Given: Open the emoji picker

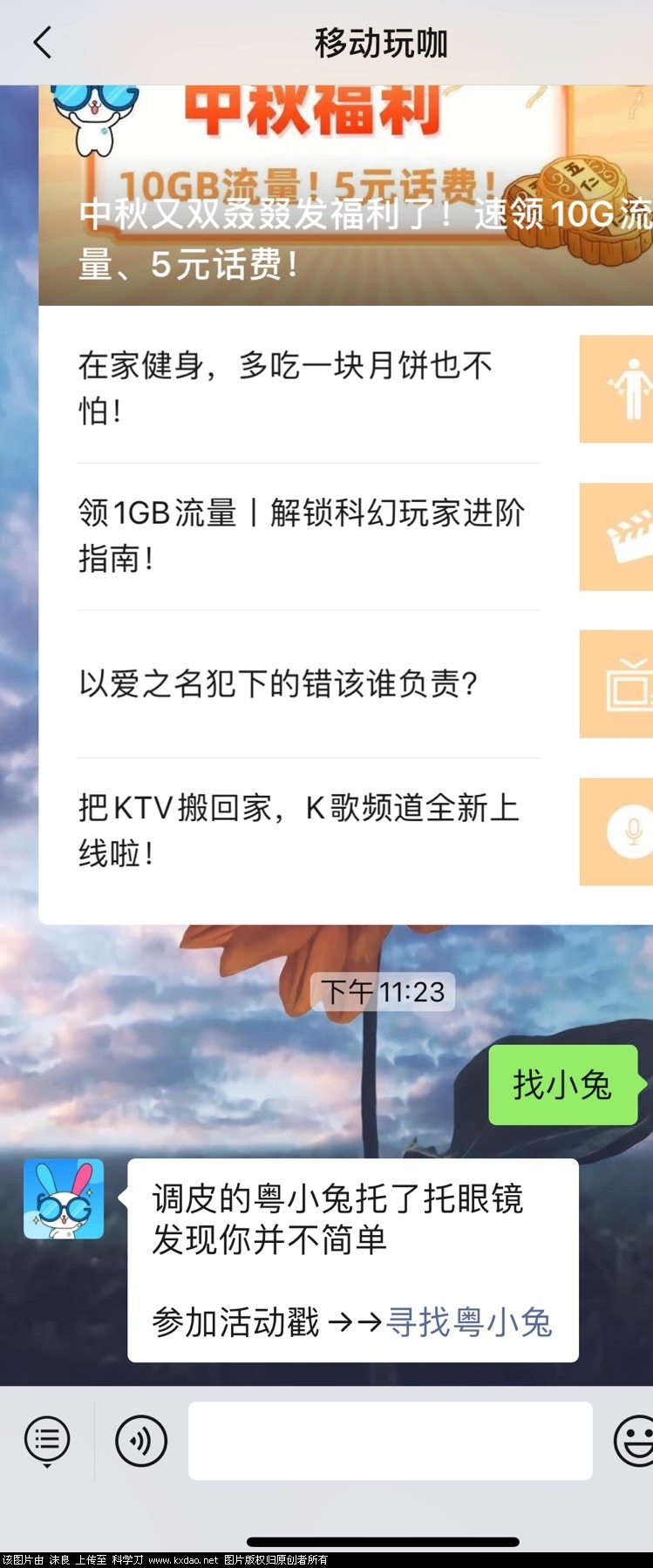Looking at the screenshot, I should click(635, 1440).
